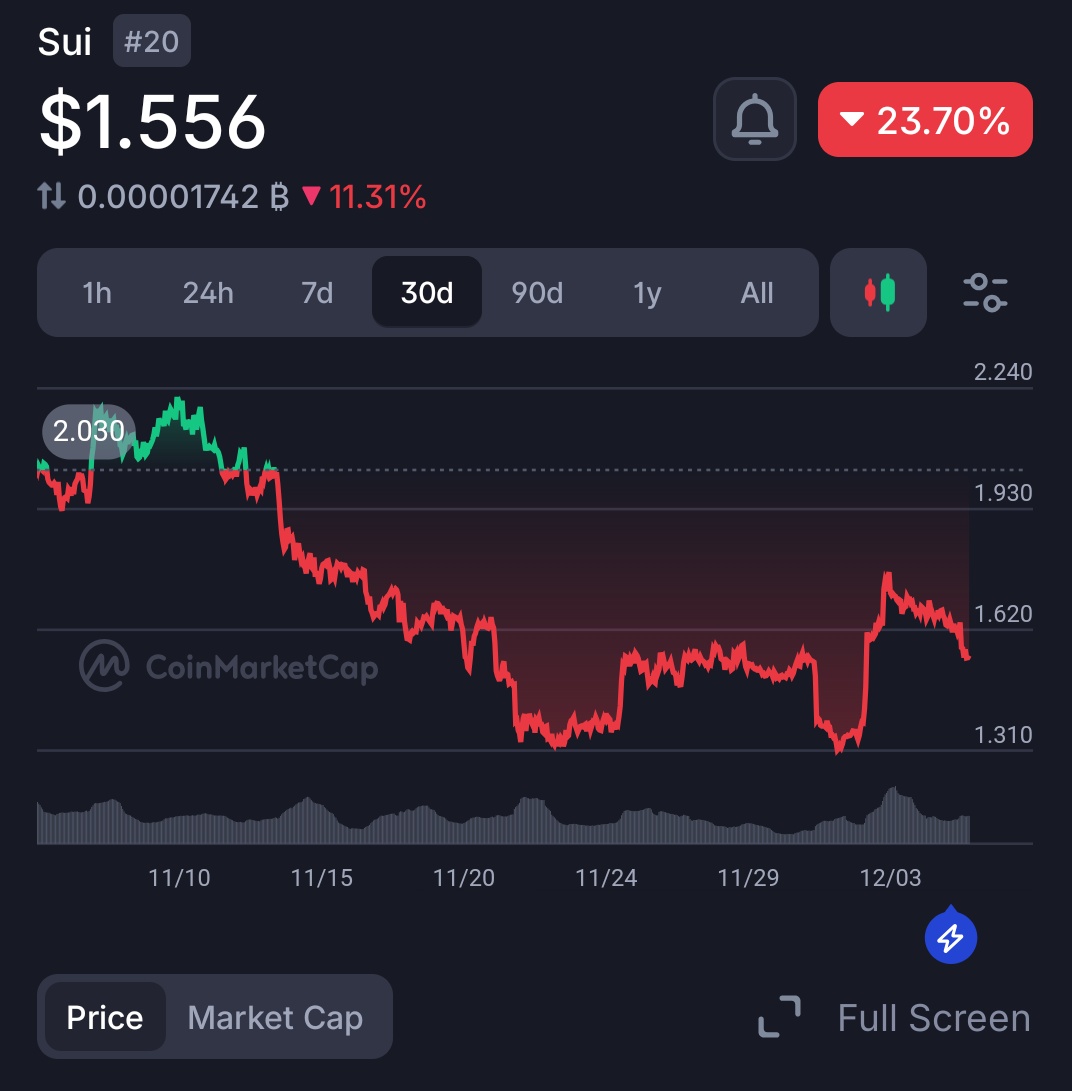Image resolution: width=1072 pixels, height=1091 pixels.
Task: Open chart settings sliders icon
Action: pos(985,293)
